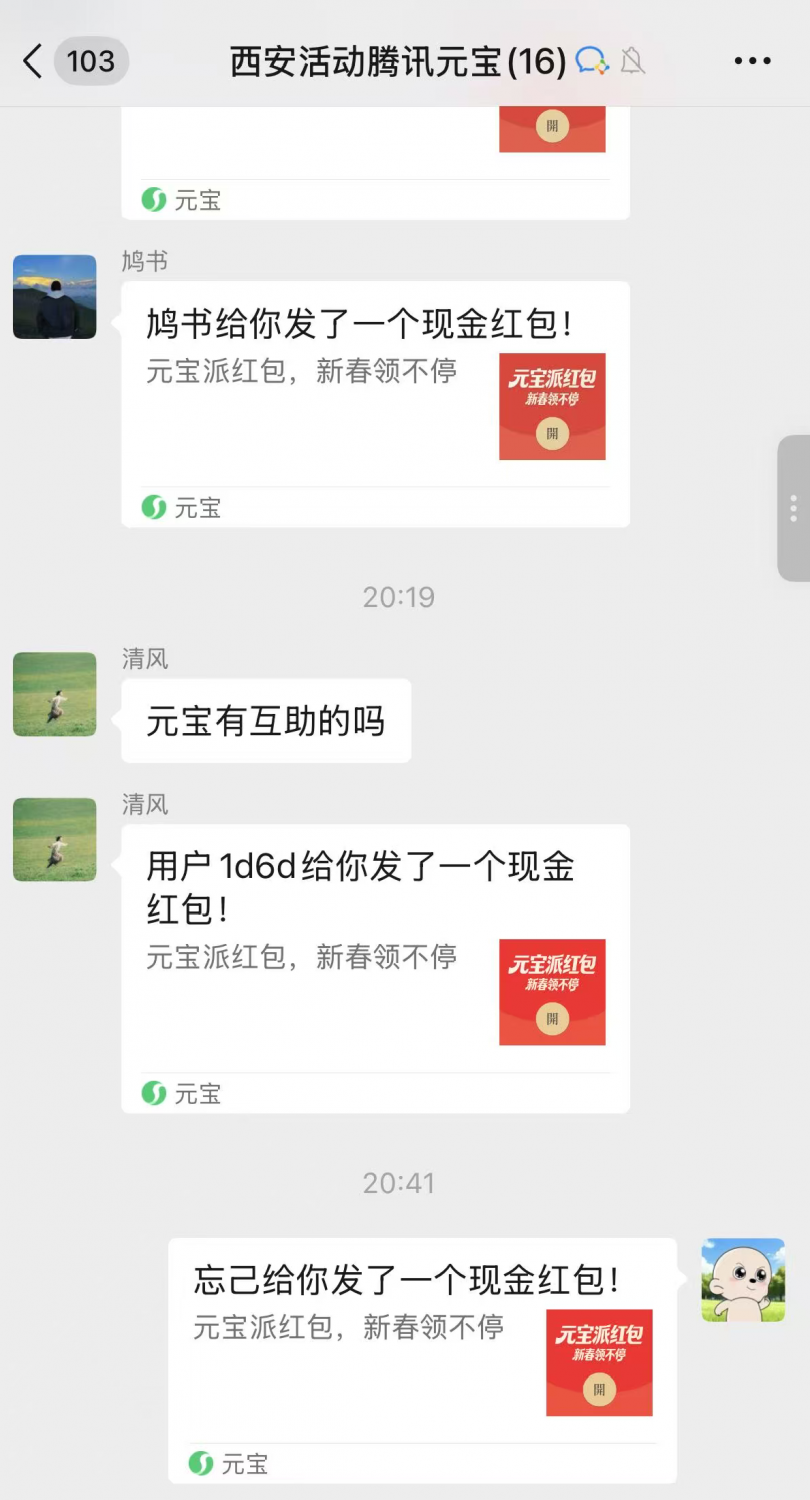View your own cartoon avatar profile
The height and width of the screenshot is (1500, 810).
click(743, 1280)
